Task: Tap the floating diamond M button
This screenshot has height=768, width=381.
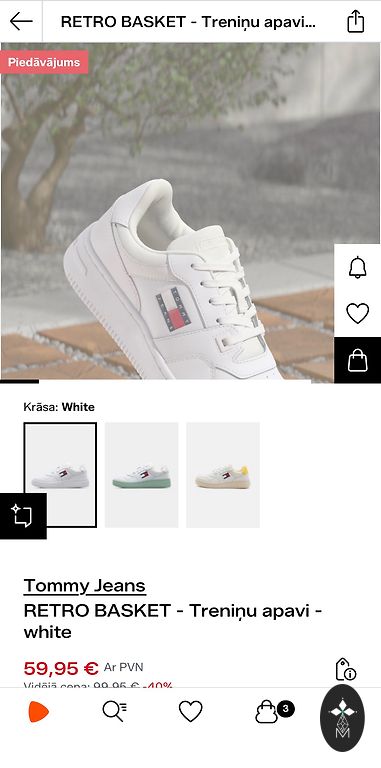Action: tap(342, 718)
